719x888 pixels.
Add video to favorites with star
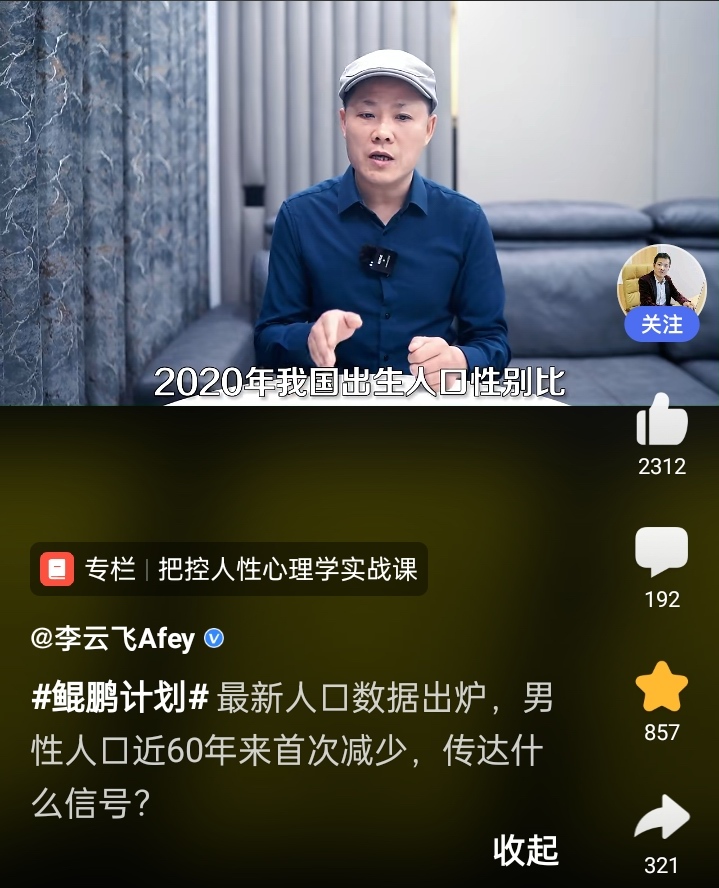(x=661, y=688)
